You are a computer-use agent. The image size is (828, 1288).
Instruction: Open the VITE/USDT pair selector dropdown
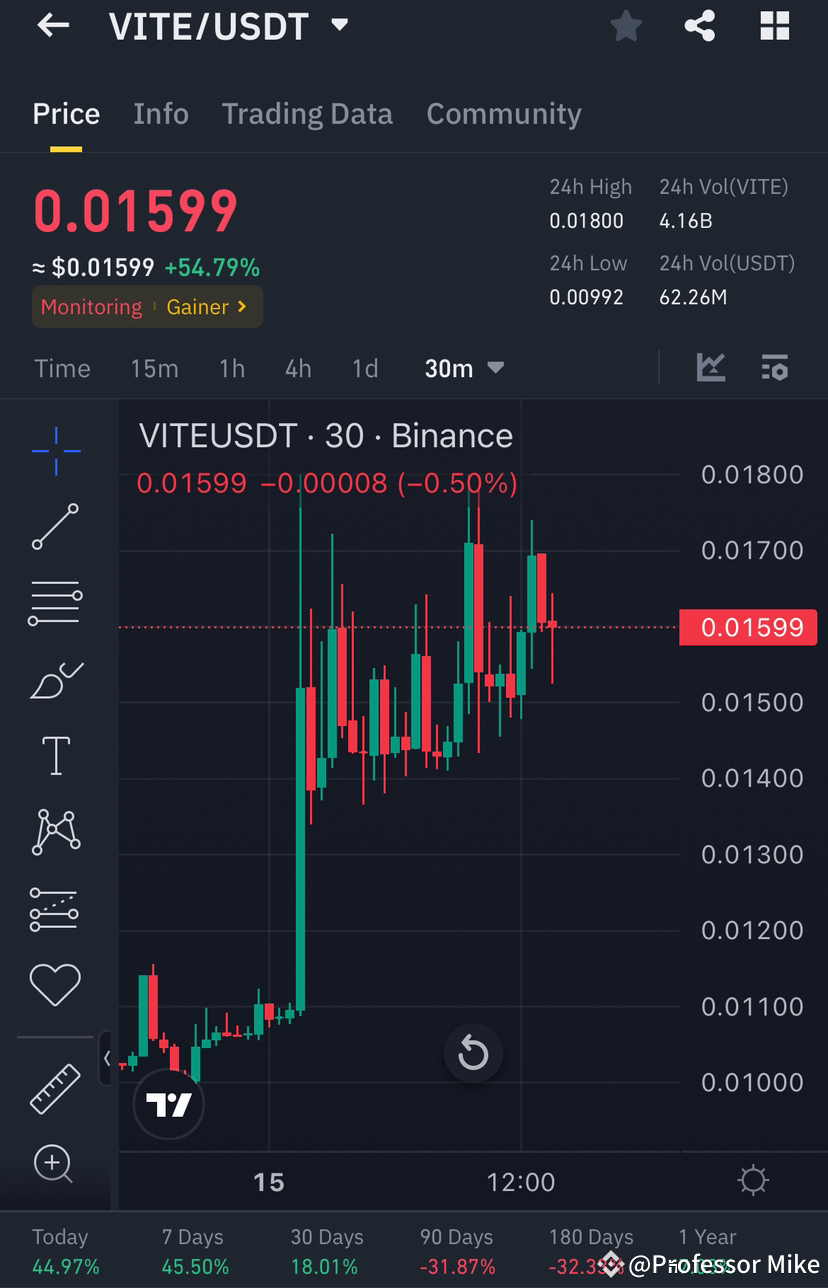(338, 26)
